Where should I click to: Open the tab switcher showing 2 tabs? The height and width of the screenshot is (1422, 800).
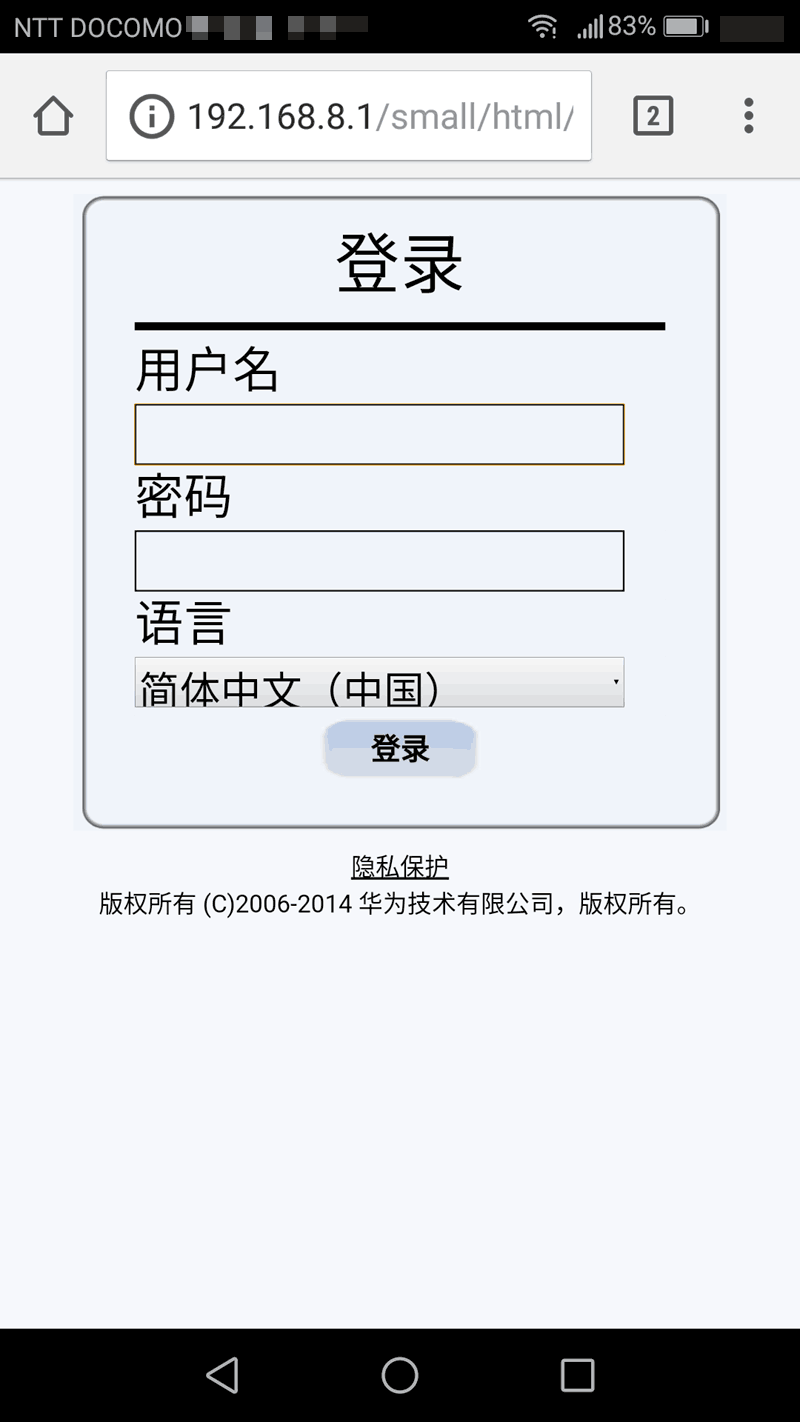tap(653, 117)
